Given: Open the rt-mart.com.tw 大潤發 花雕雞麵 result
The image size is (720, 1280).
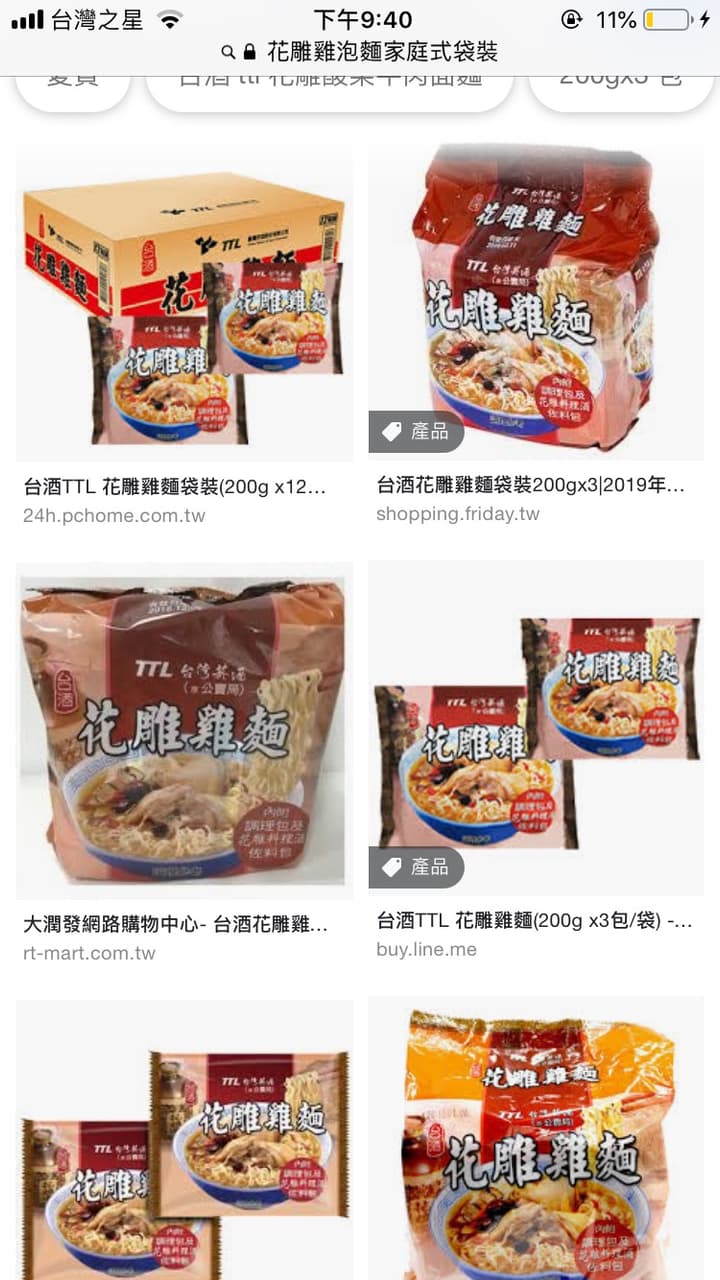Looking at the screenshot, I should (x=184, y=766).
